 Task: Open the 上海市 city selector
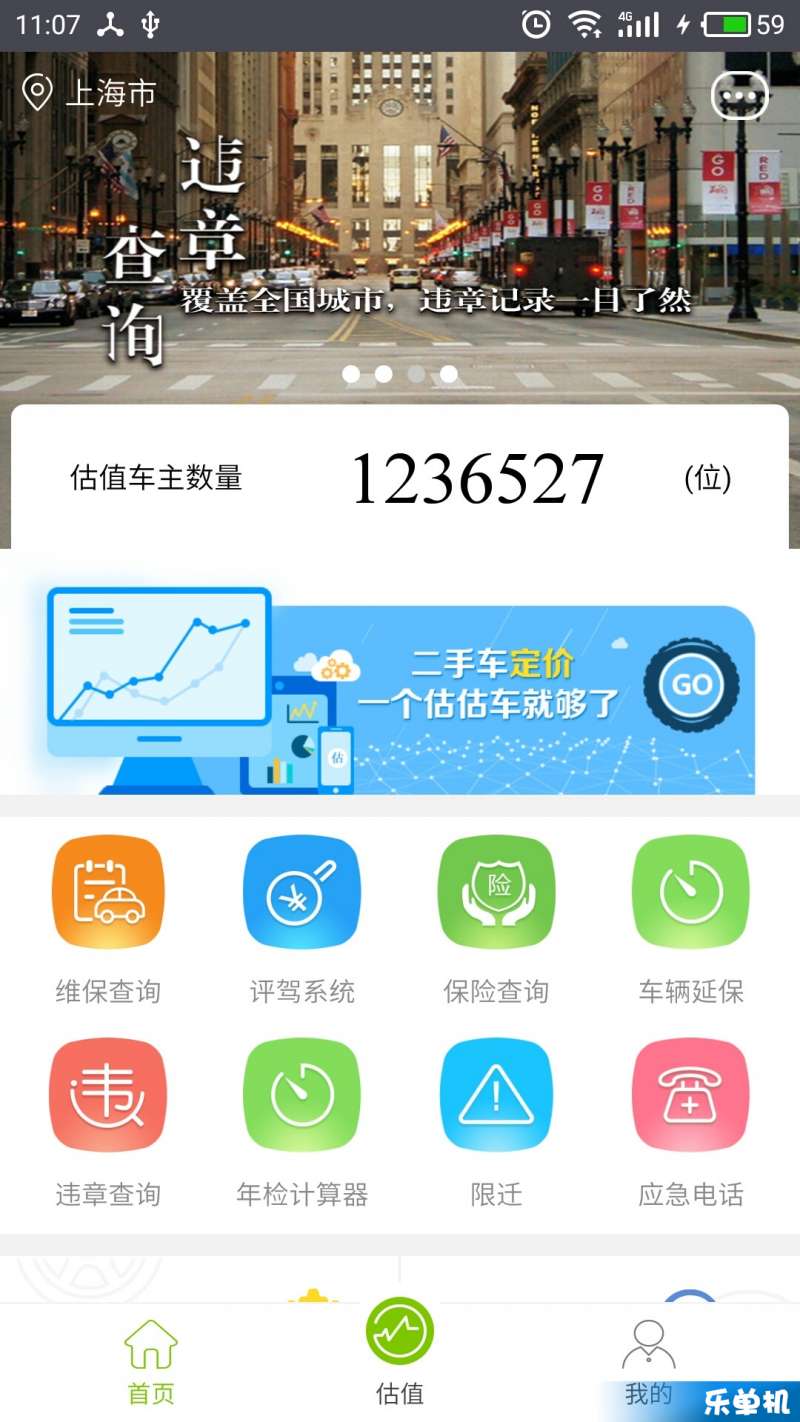[x=90, y=94]
